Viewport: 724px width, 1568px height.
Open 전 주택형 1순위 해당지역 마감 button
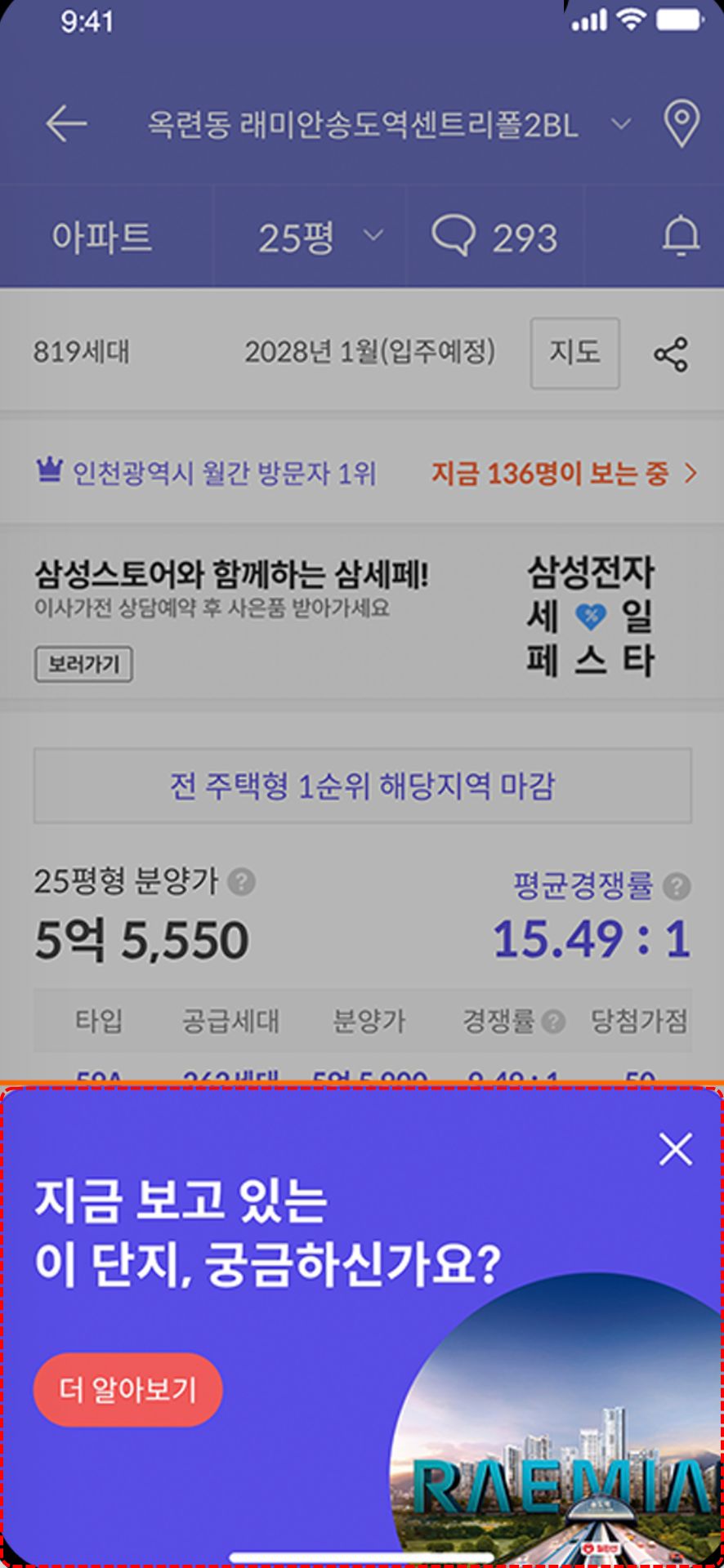pyautogui.click(x=362, y=786)
